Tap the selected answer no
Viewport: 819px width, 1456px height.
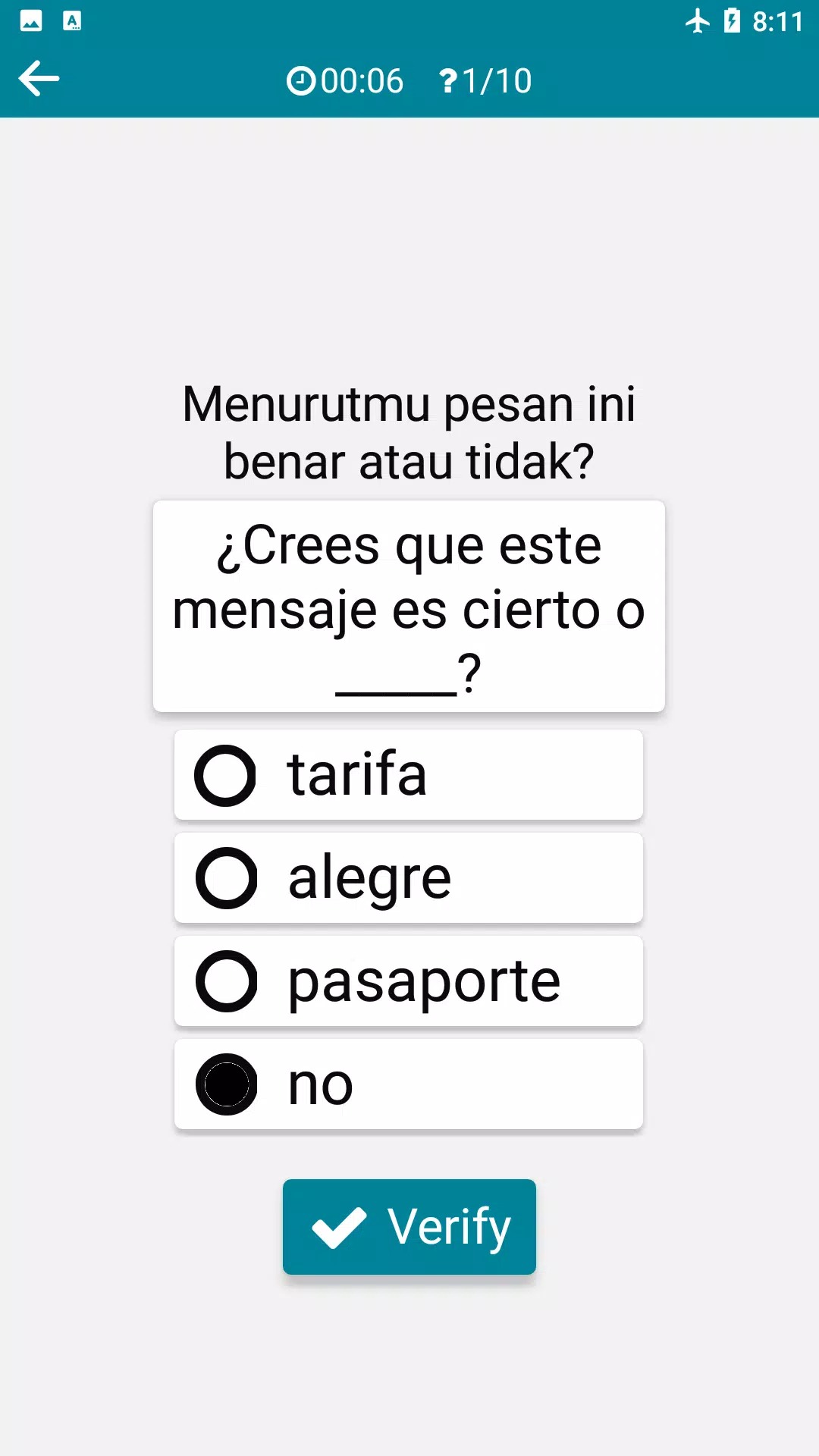pyautogui.click(x=408, y=1084)
